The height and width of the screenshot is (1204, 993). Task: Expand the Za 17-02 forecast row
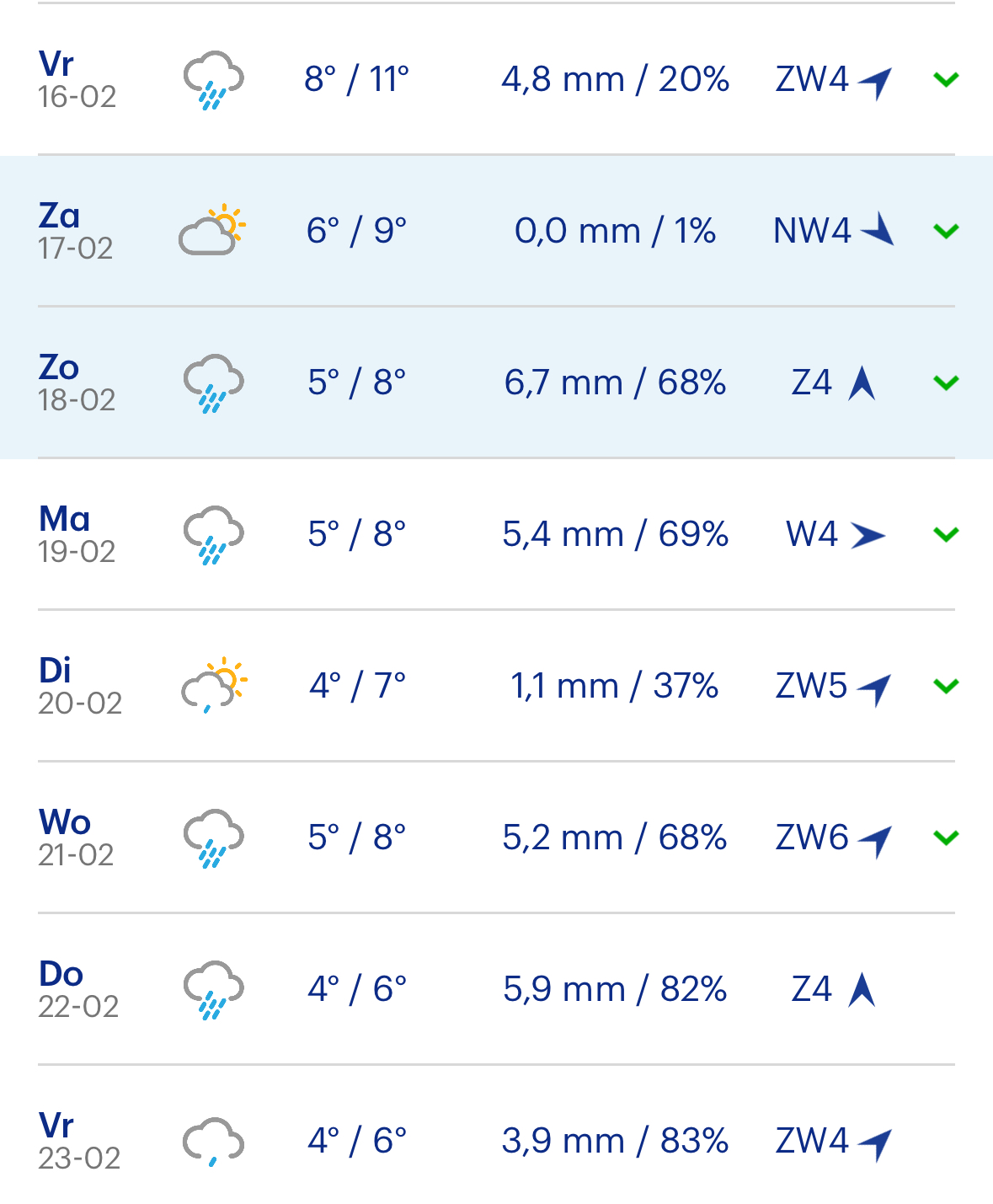tap(946, 231)
